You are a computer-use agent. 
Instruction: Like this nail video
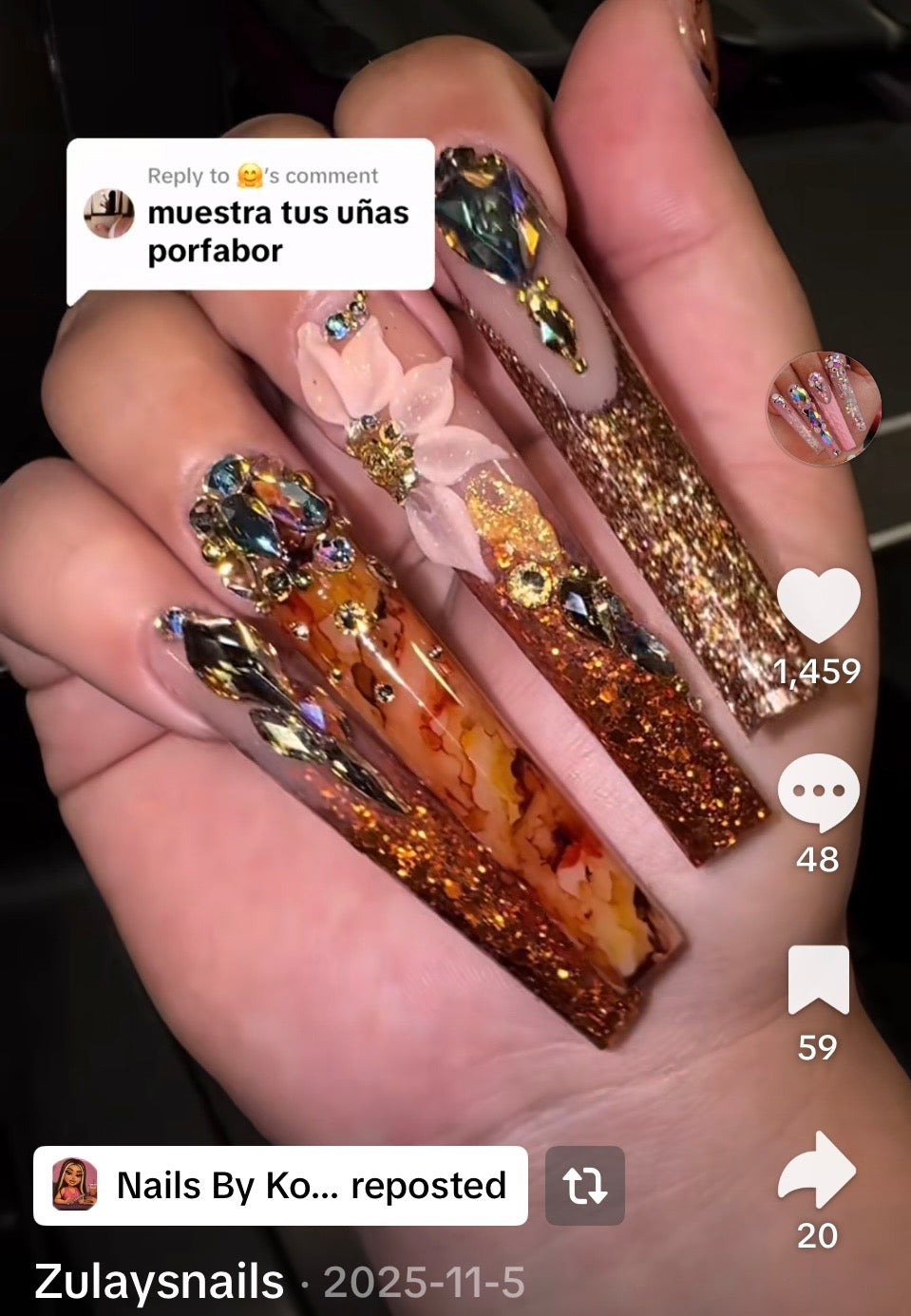[x=818, y=605]
